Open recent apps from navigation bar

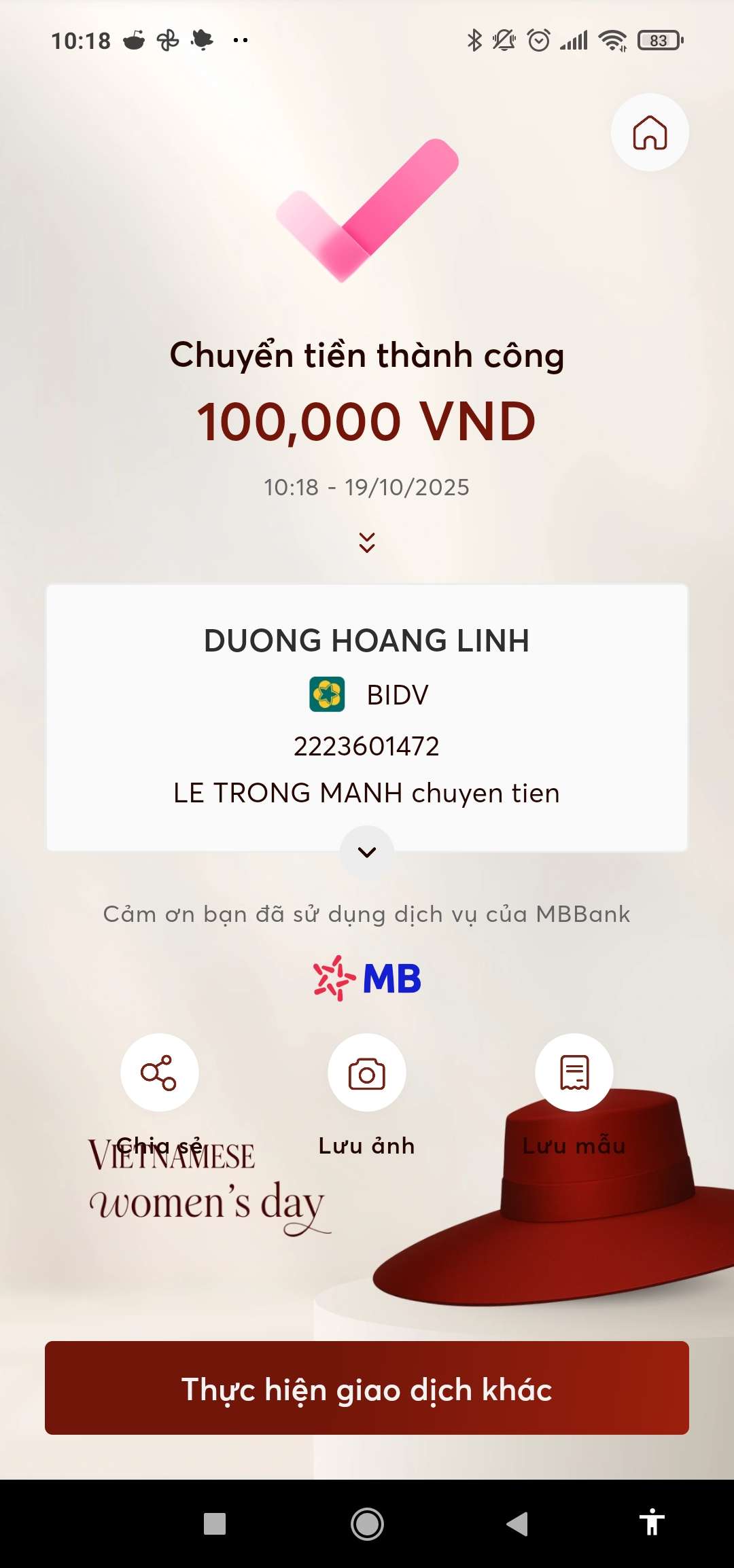pos(215,1524)
